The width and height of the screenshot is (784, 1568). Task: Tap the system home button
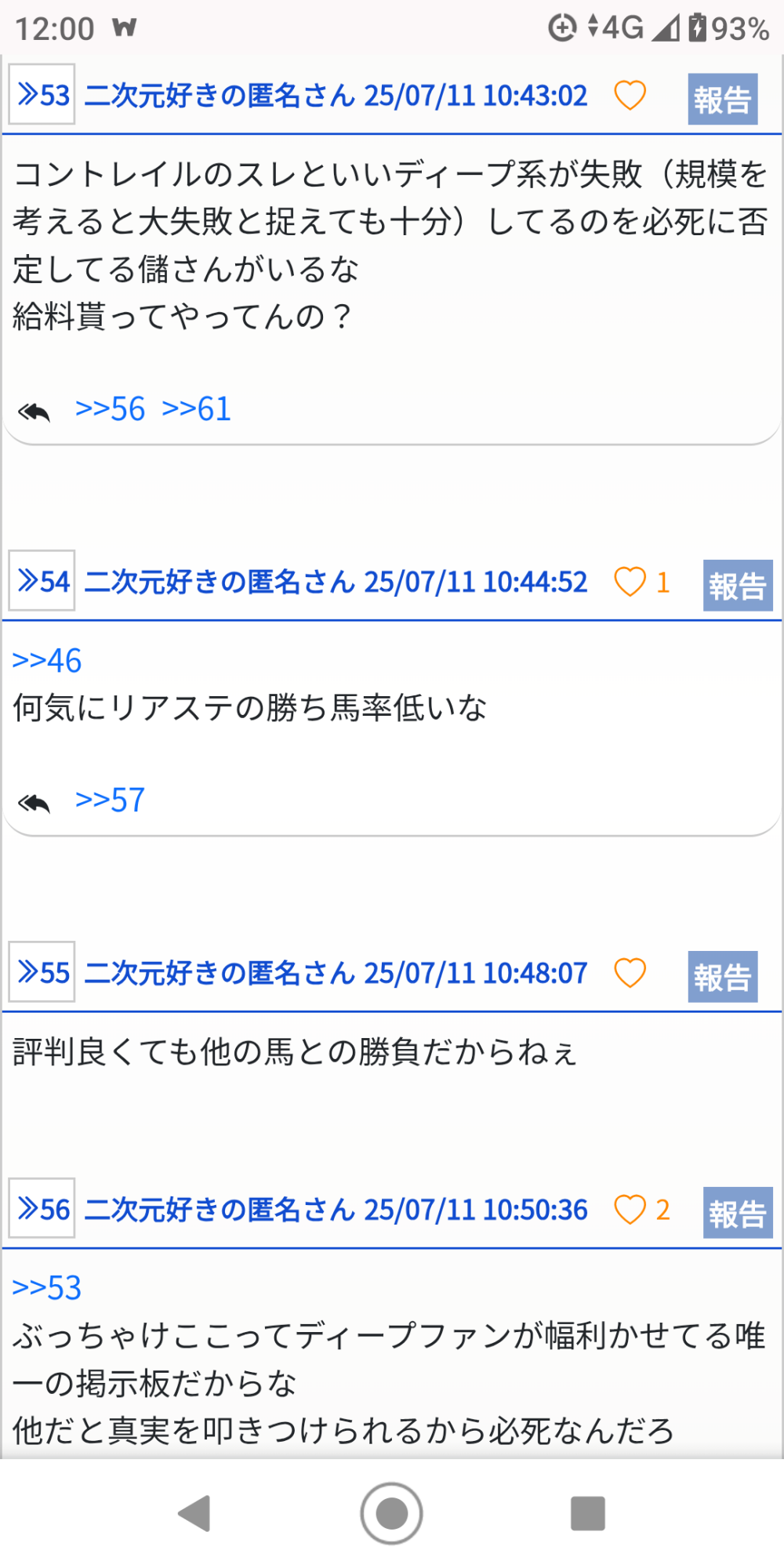pos(392,1513)
